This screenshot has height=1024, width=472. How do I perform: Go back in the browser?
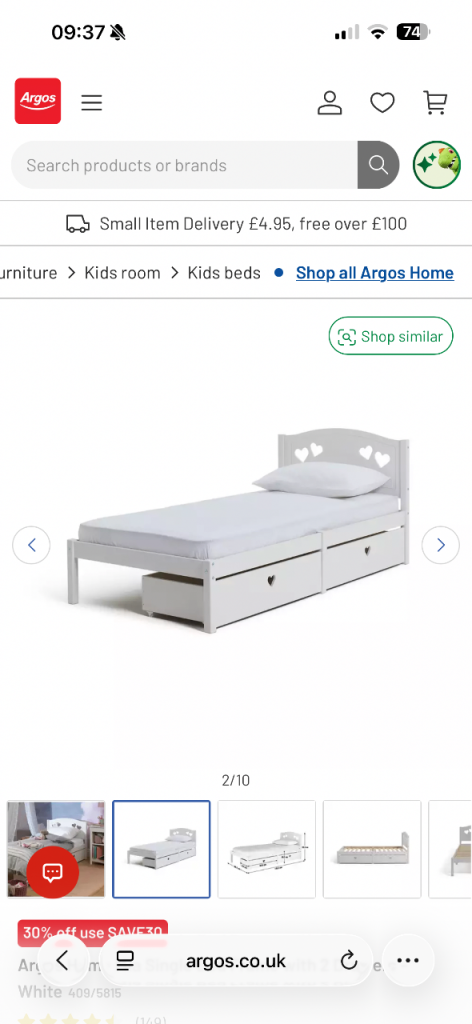[x=63, y=960]
